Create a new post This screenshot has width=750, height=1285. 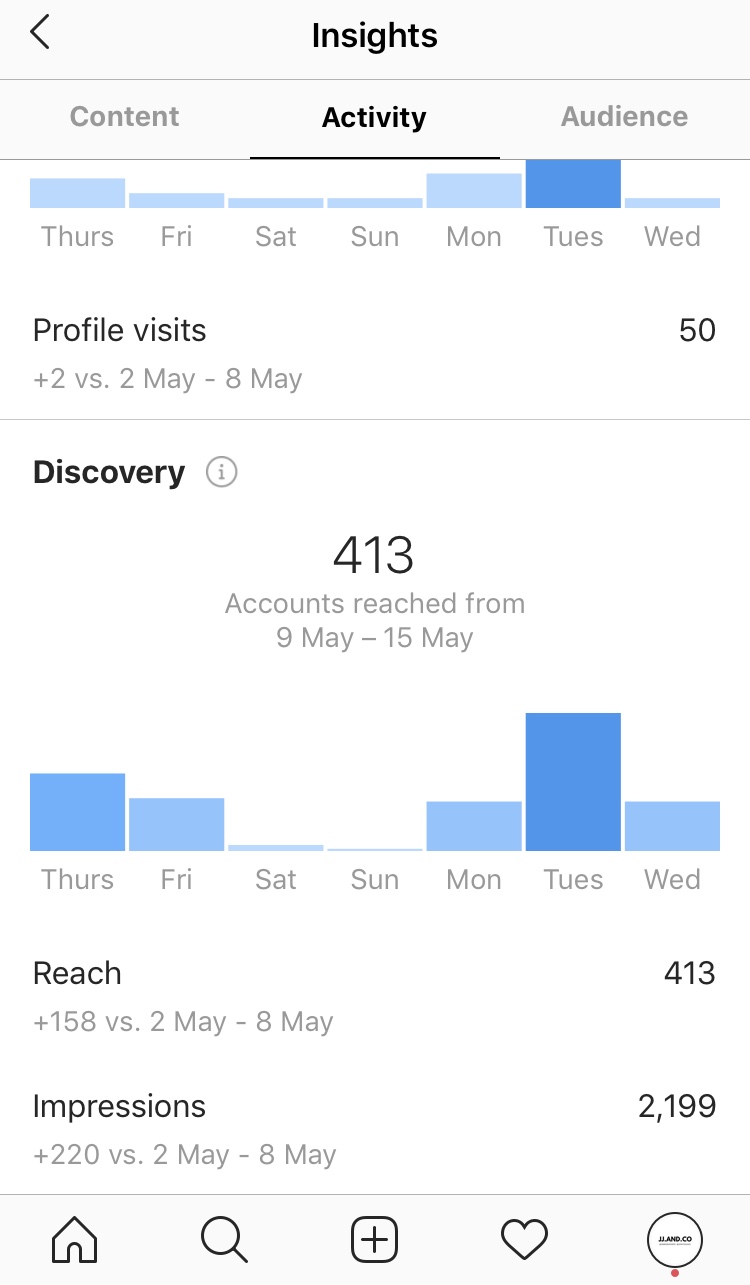[x=375, y=1240]
